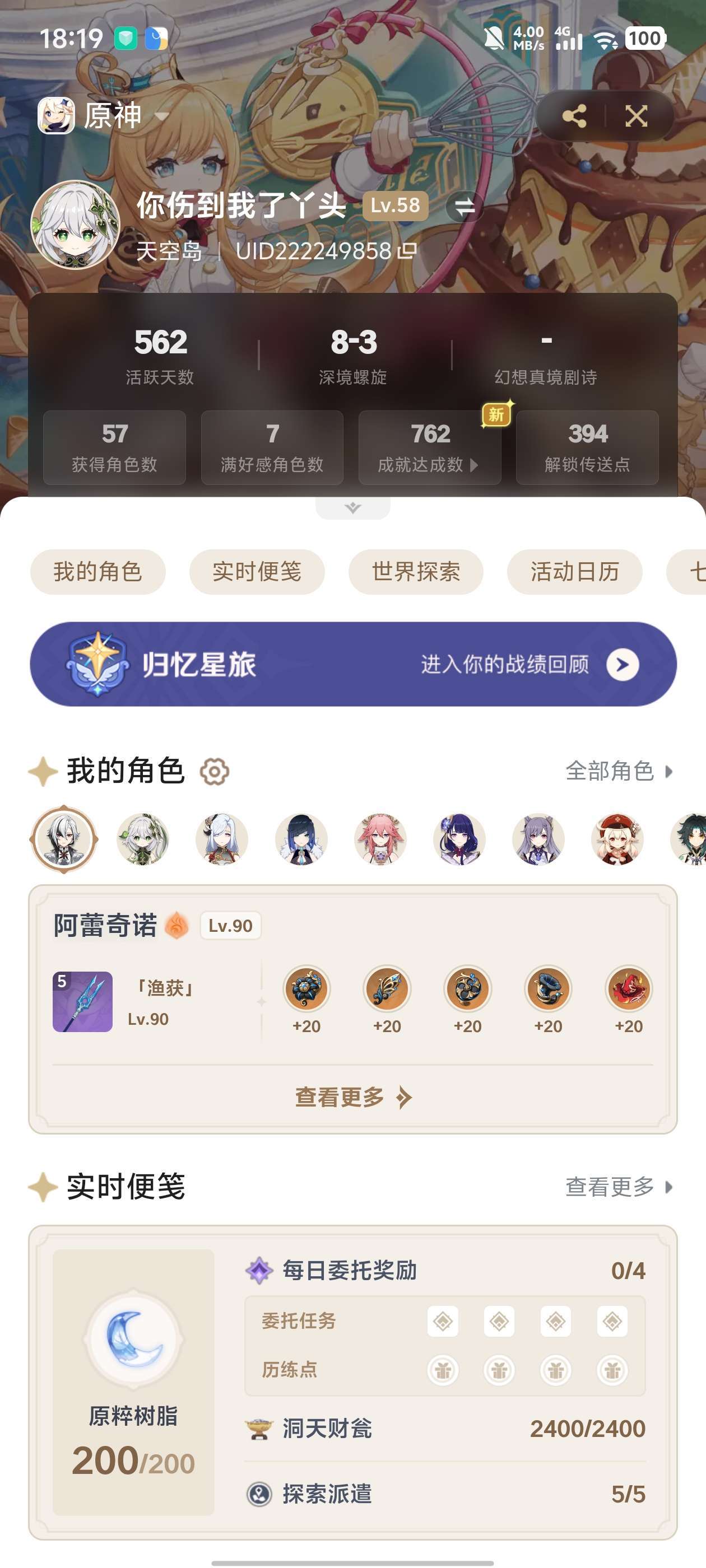The height and width of the screenshot is (1568, 706).
Task: Collapse the stats panel arrow
Action: click(x=352, y=508)
